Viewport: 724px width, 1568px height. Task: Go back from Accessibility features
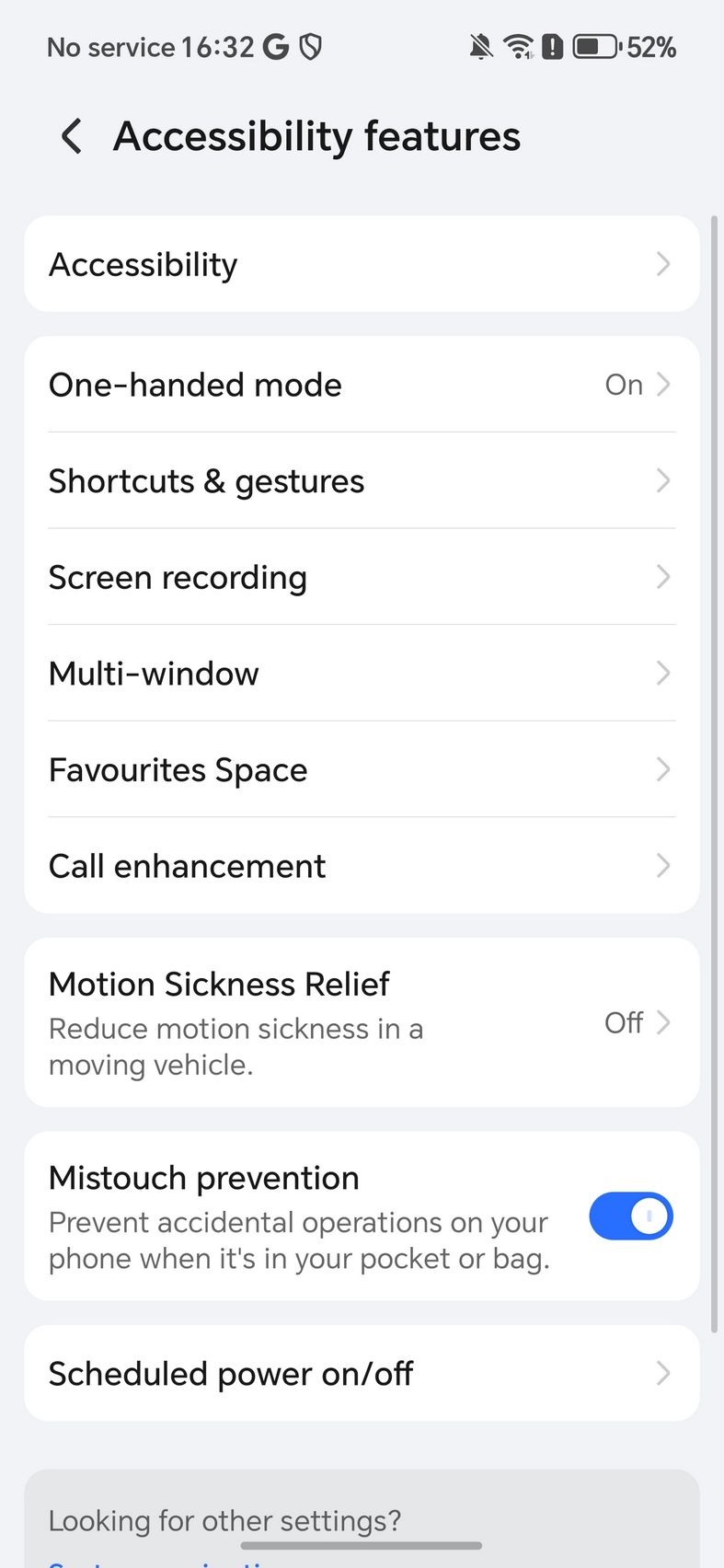point(72,136)
